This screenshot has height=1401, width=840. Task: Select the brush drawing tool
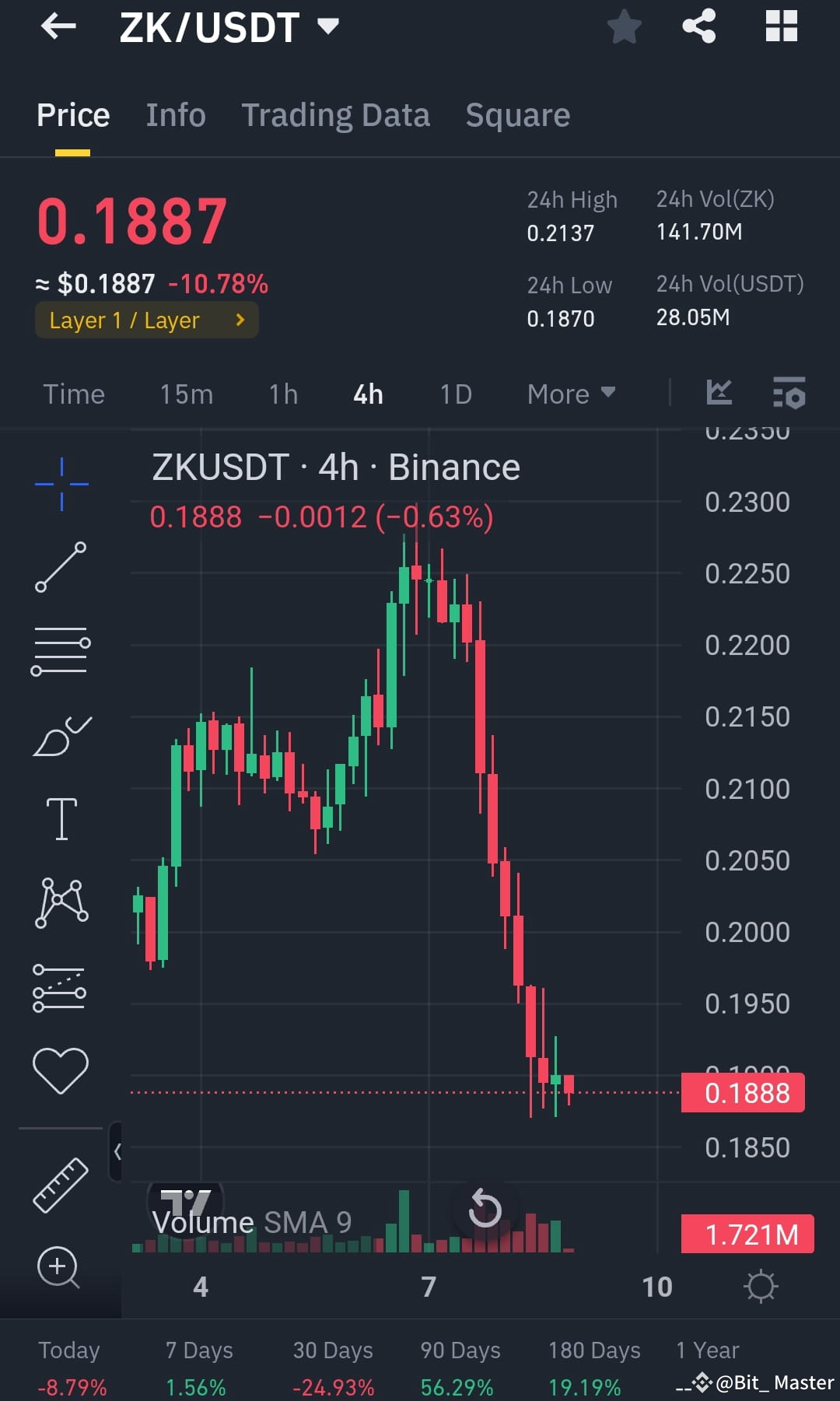pyautogui.click(x=61, y=735)
